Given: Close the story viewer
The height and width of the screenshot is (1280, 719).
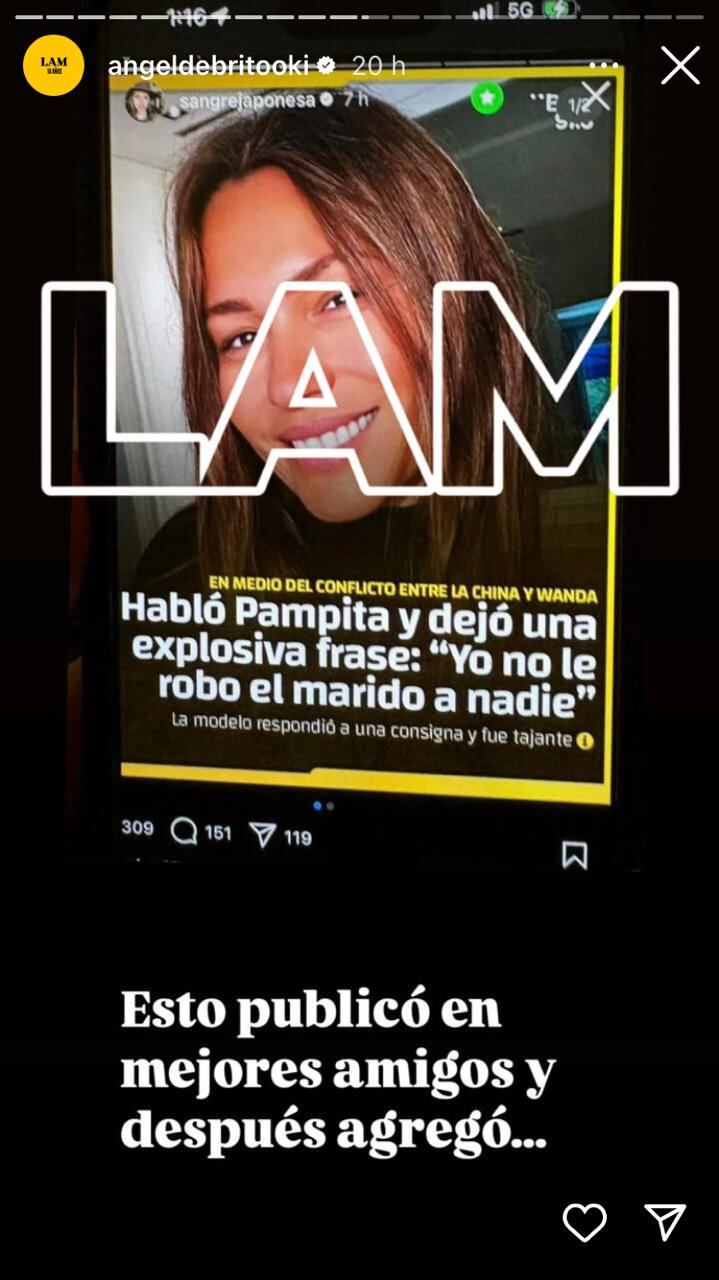Looking at the screenshot, I should click(680, 66).
